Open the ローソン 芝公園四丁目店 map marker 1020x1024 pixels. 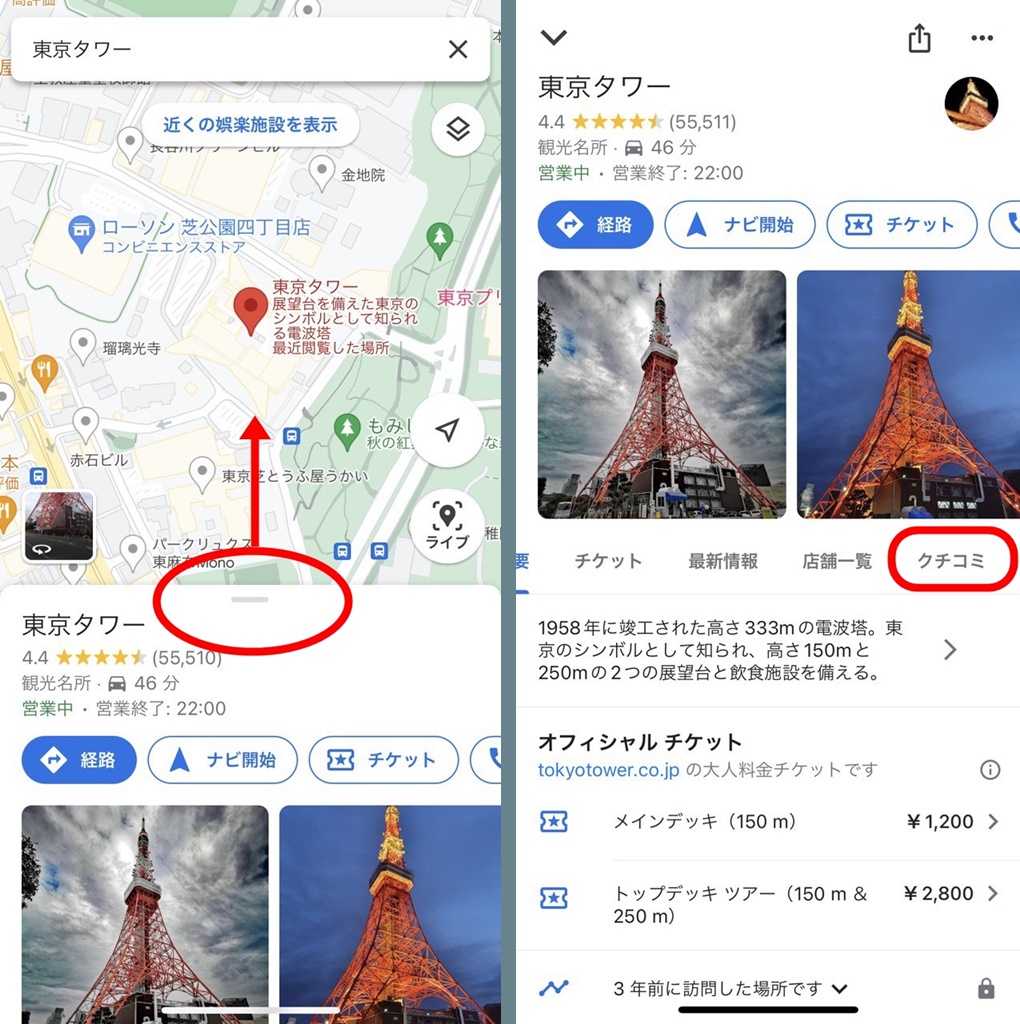click(x=82, y=232)
